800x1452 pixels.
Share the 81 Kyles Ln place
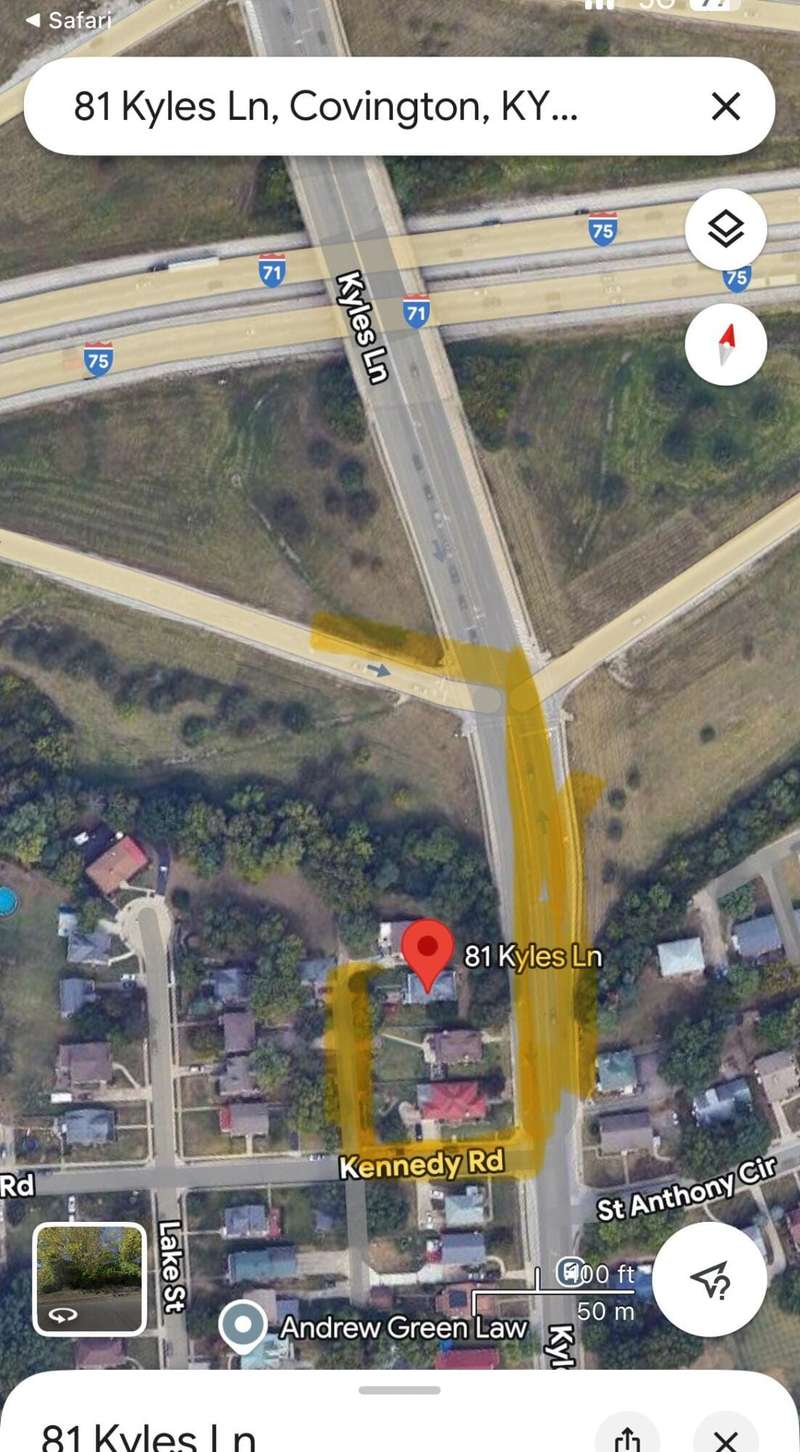point(627,1438)
